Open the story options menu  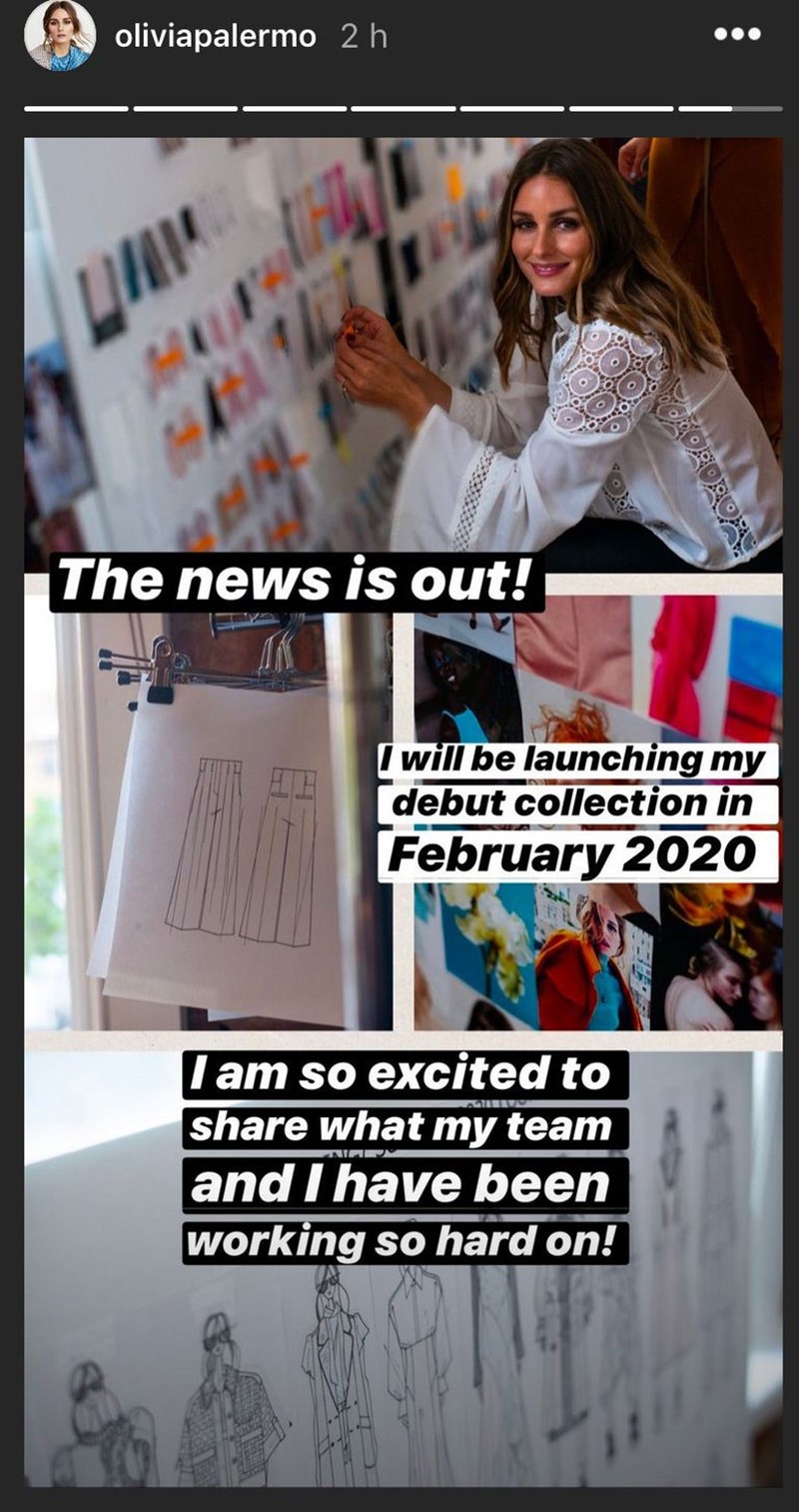click(x=738, y=35)
